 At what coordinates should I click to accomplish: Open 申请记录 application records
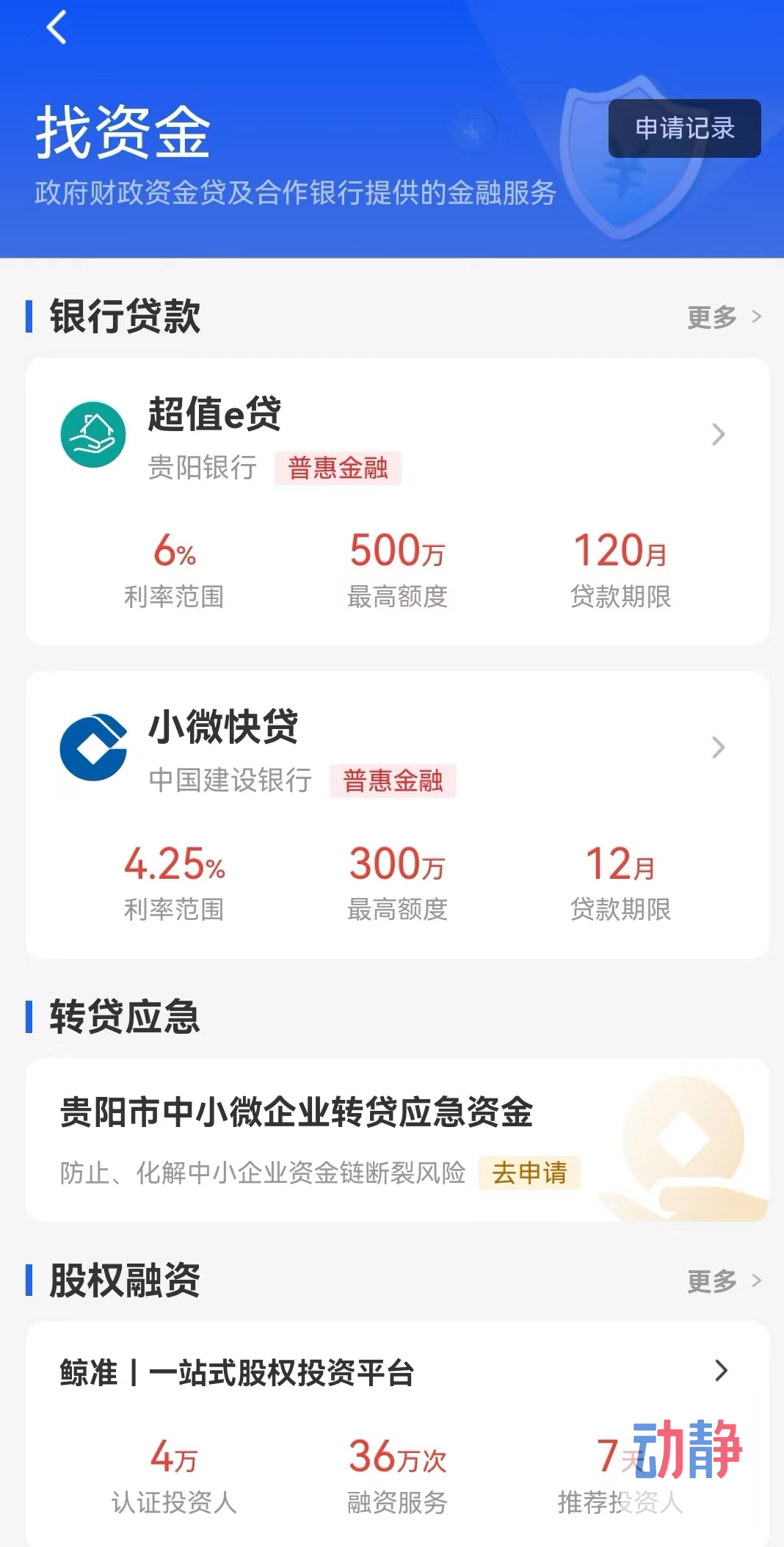point(684,128)
